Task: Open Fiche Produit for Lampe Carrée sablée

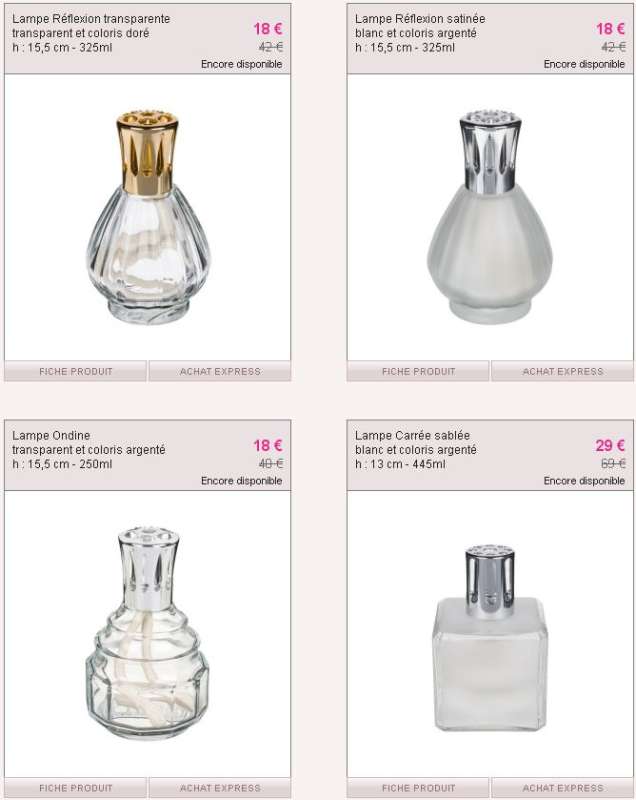Action: pyautogui.click(x=418, y=788)
